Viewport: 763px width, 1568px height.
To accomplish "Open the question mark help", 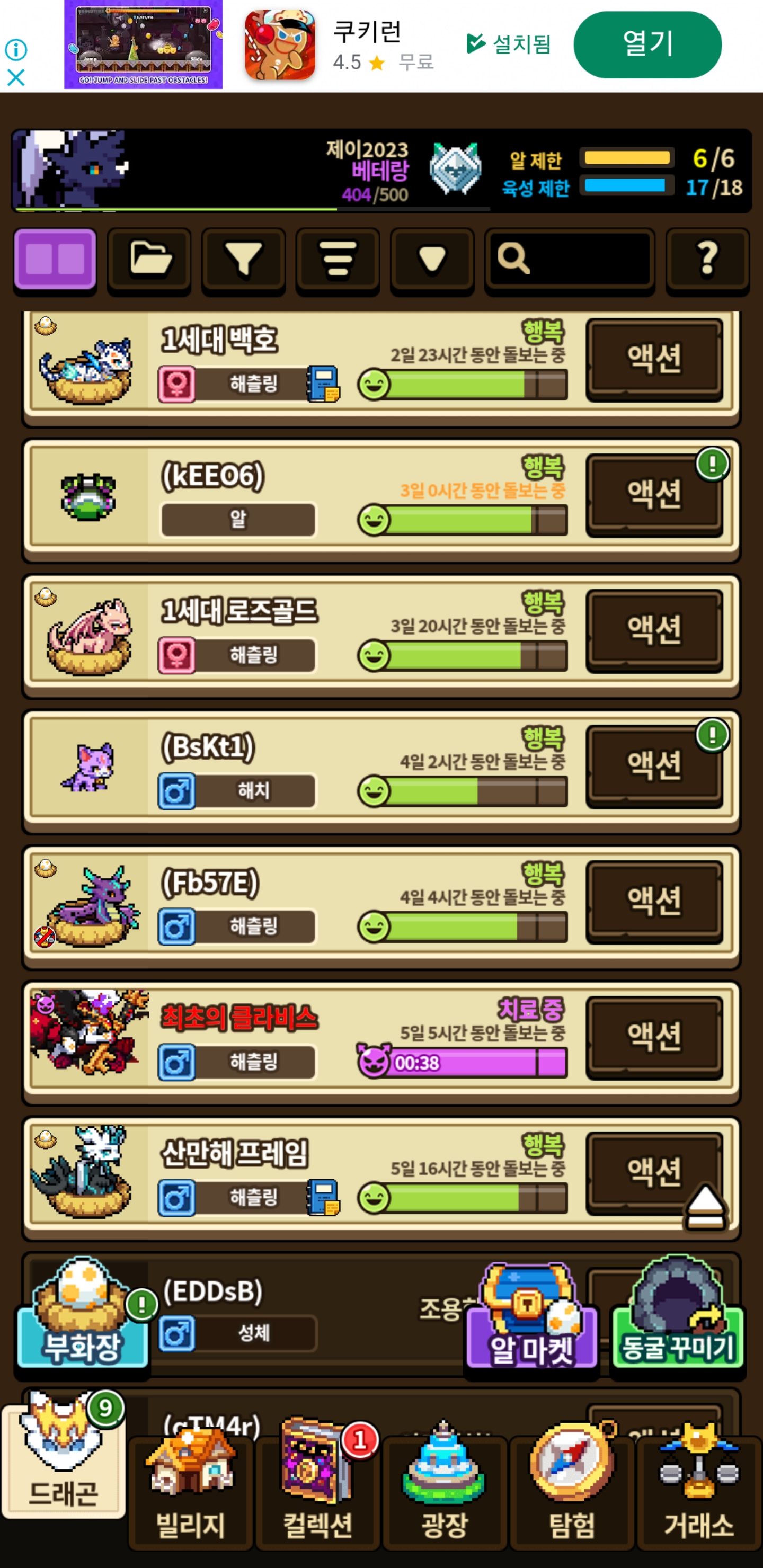I will pos(707,260).
